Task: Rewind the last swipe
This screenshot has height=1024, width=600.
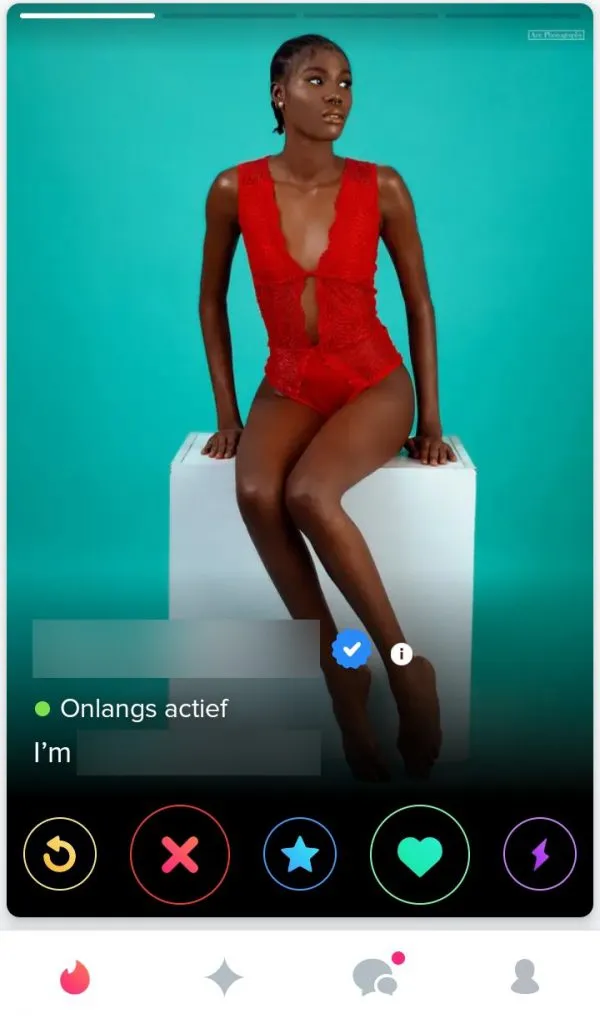Action: pos(60,854)
